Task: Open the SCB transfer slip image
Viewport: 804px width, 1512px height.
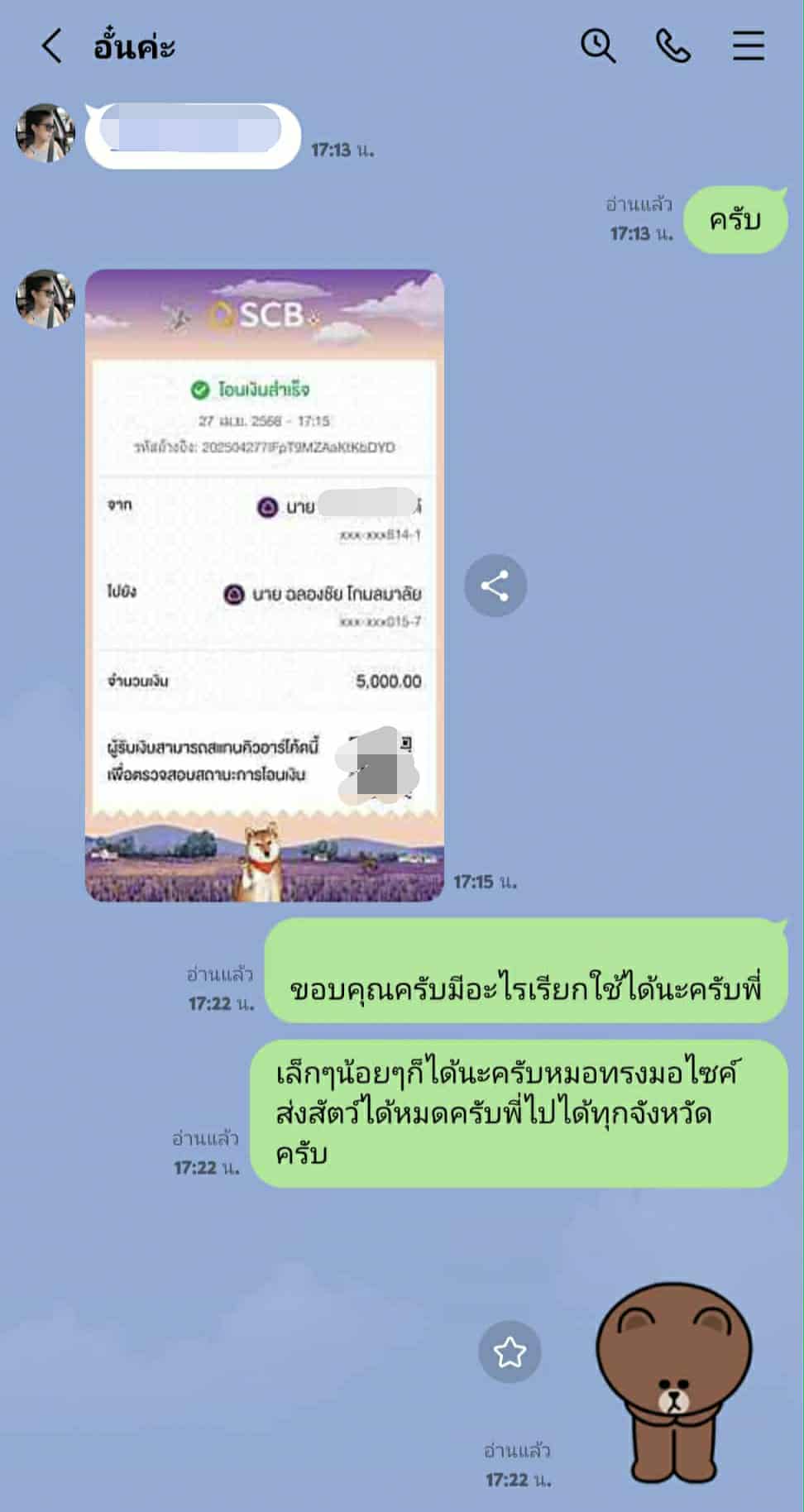Action: coord(264,585)
